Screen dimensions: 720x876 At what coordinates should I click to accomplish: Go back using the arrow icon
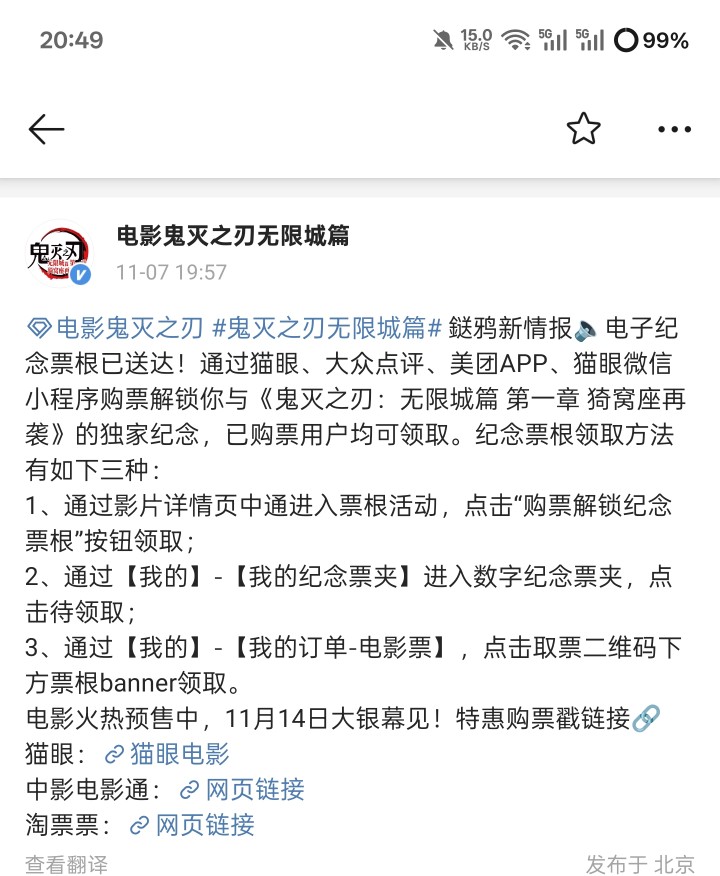[x=46, y=129]
